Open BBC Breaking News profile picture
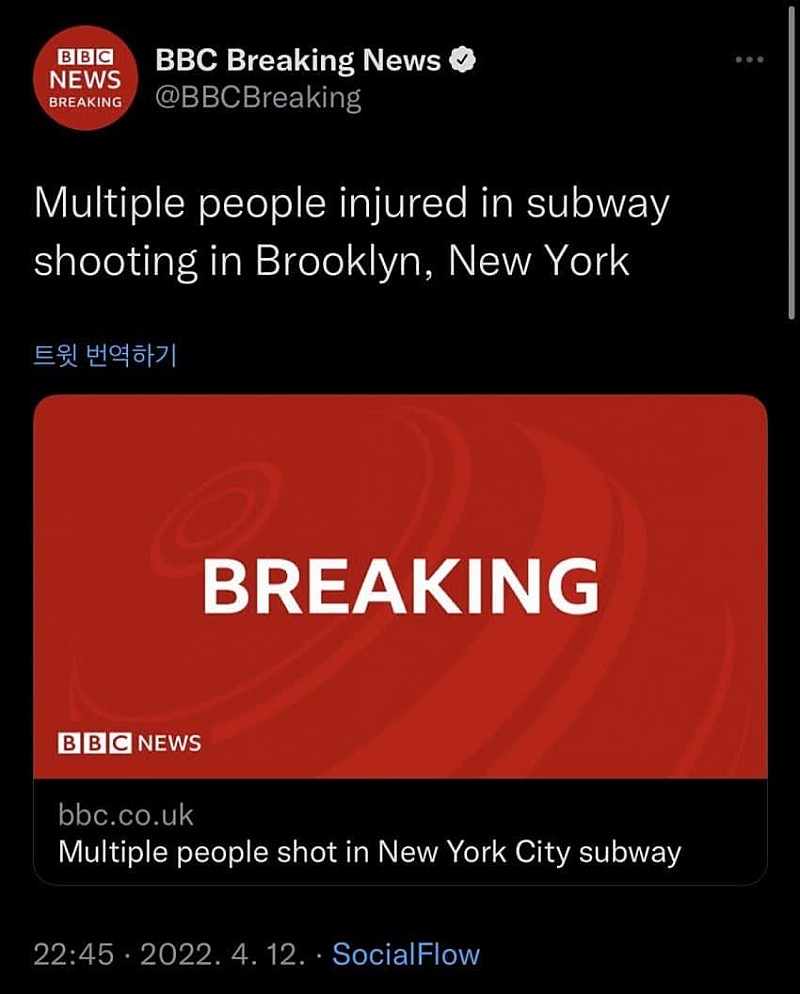The image size is (800, 994). [86, 78]
